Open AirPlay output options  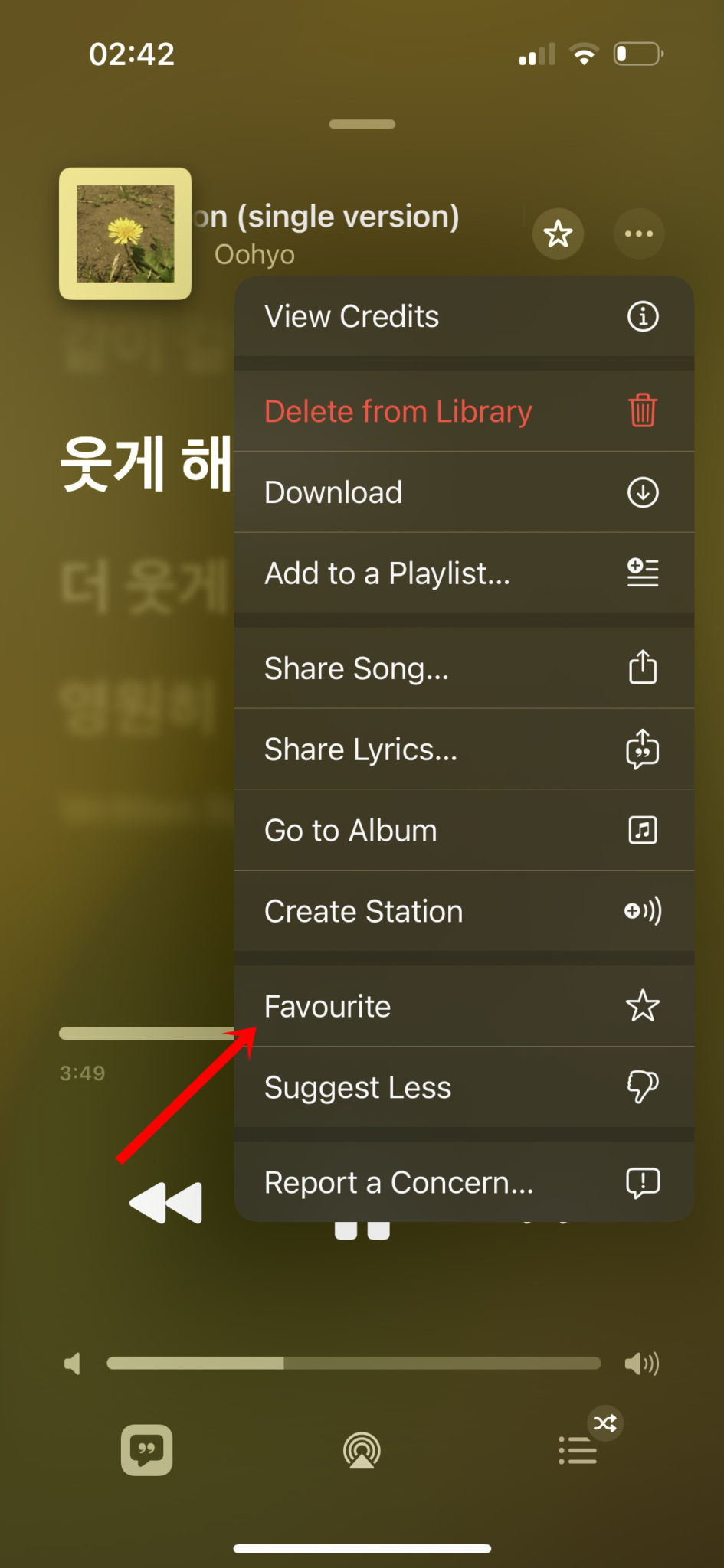pyautogui.click(x=362, y=1449)
